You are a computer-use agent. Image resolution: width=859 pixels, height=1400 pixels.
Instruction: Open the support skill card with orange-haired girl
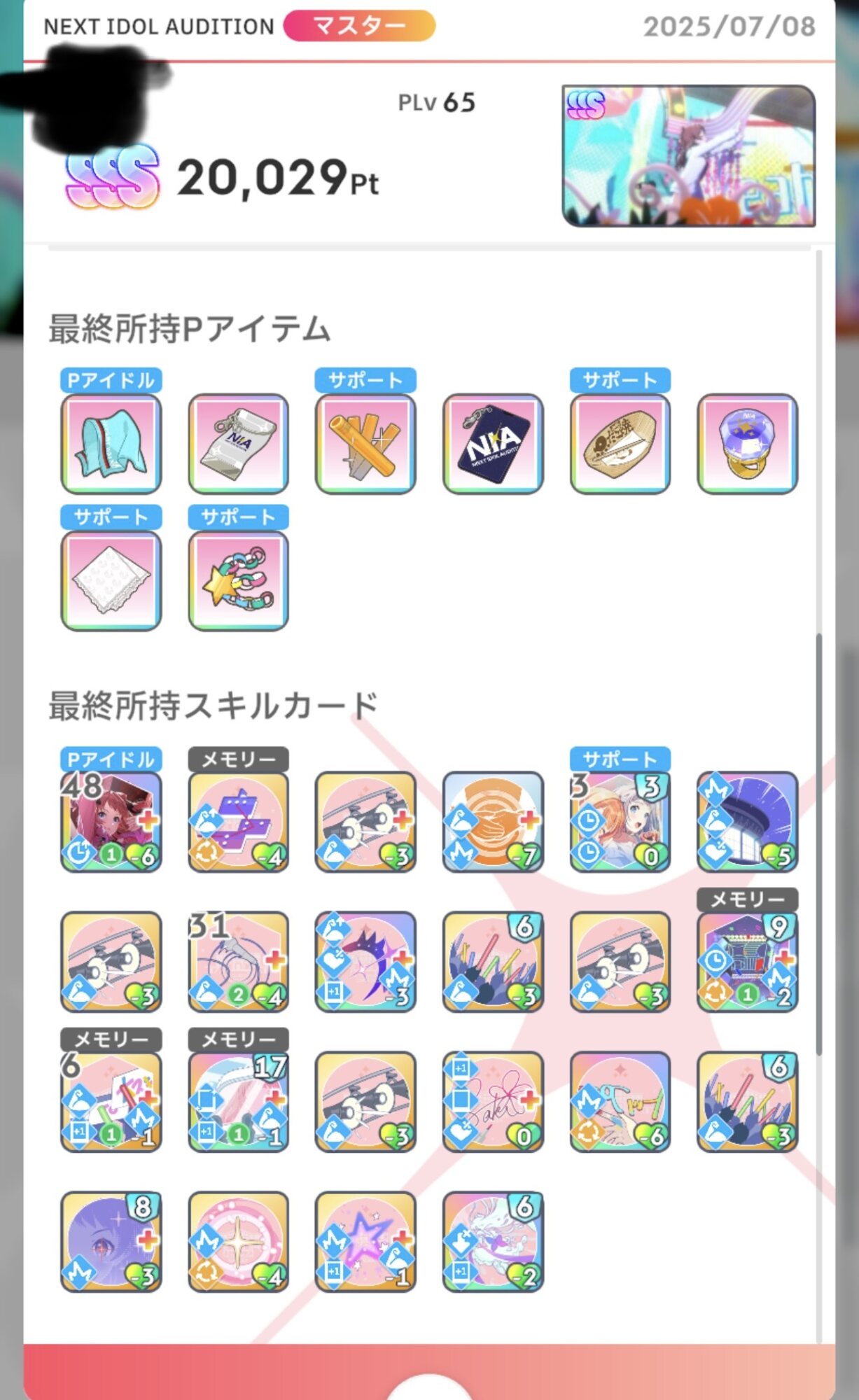click(620, 822)
